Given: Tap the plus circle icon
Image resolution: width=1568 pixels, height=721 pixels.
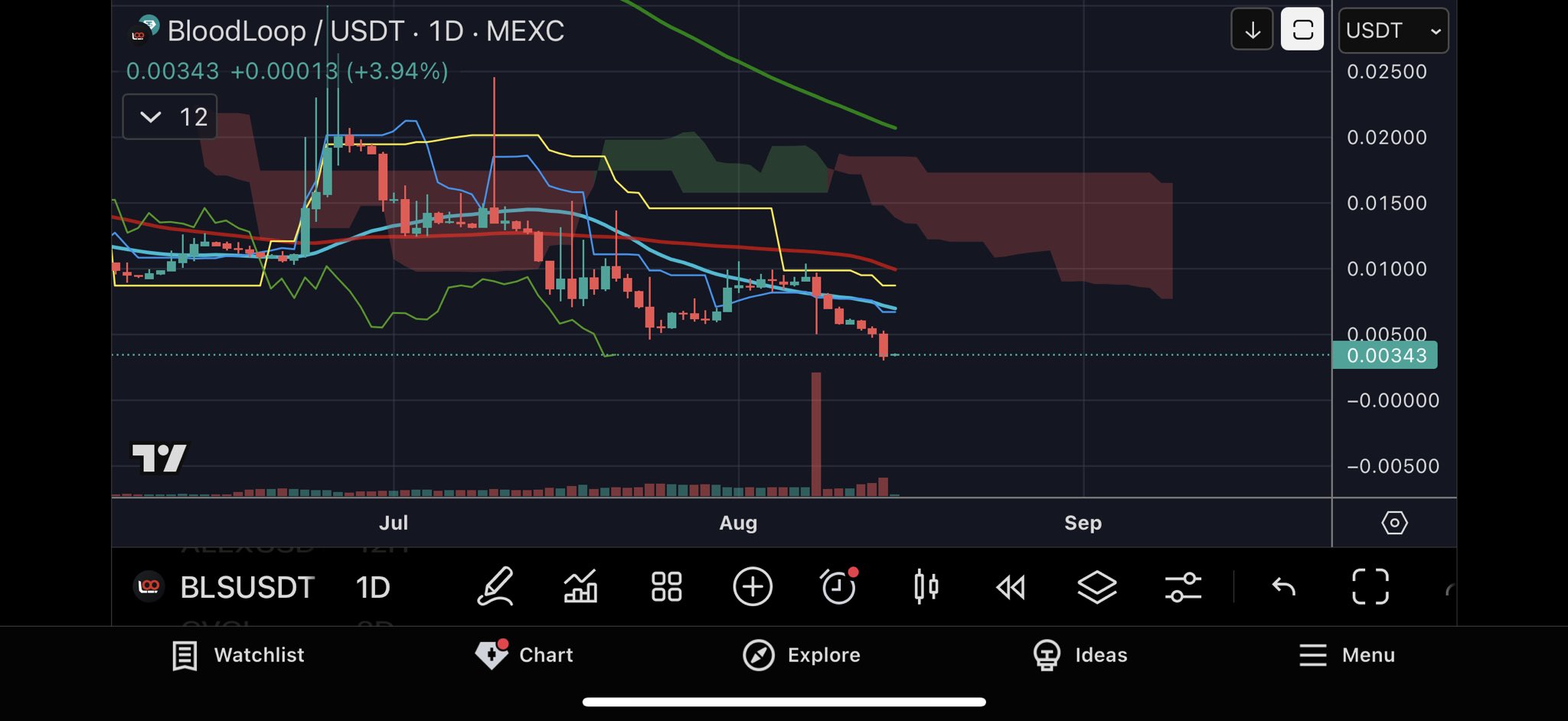Looking at the screenshot, I should pos(753,588).
